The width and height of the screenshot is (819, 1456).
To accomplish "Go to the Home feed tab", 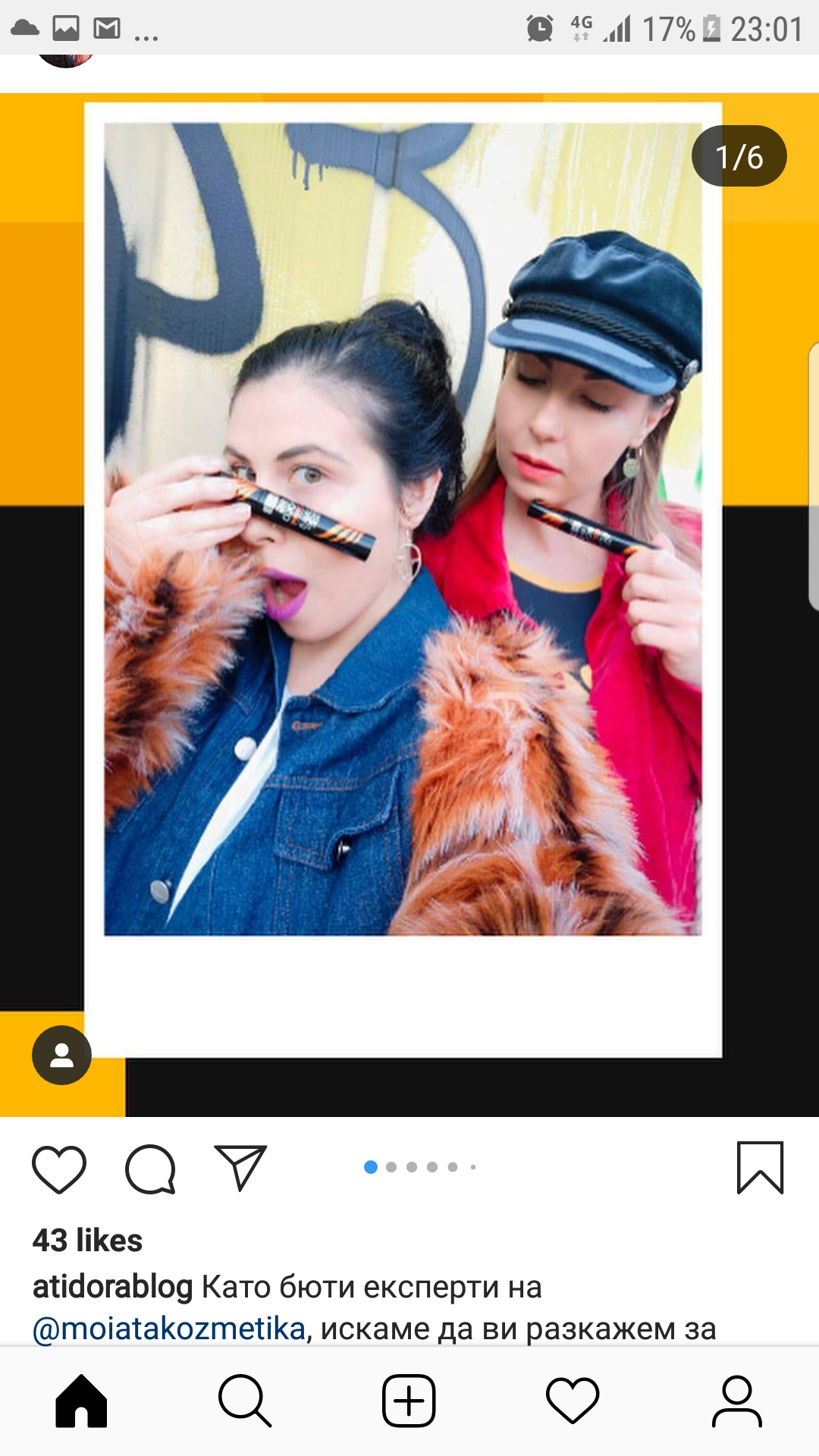I will coord(81,1401).
